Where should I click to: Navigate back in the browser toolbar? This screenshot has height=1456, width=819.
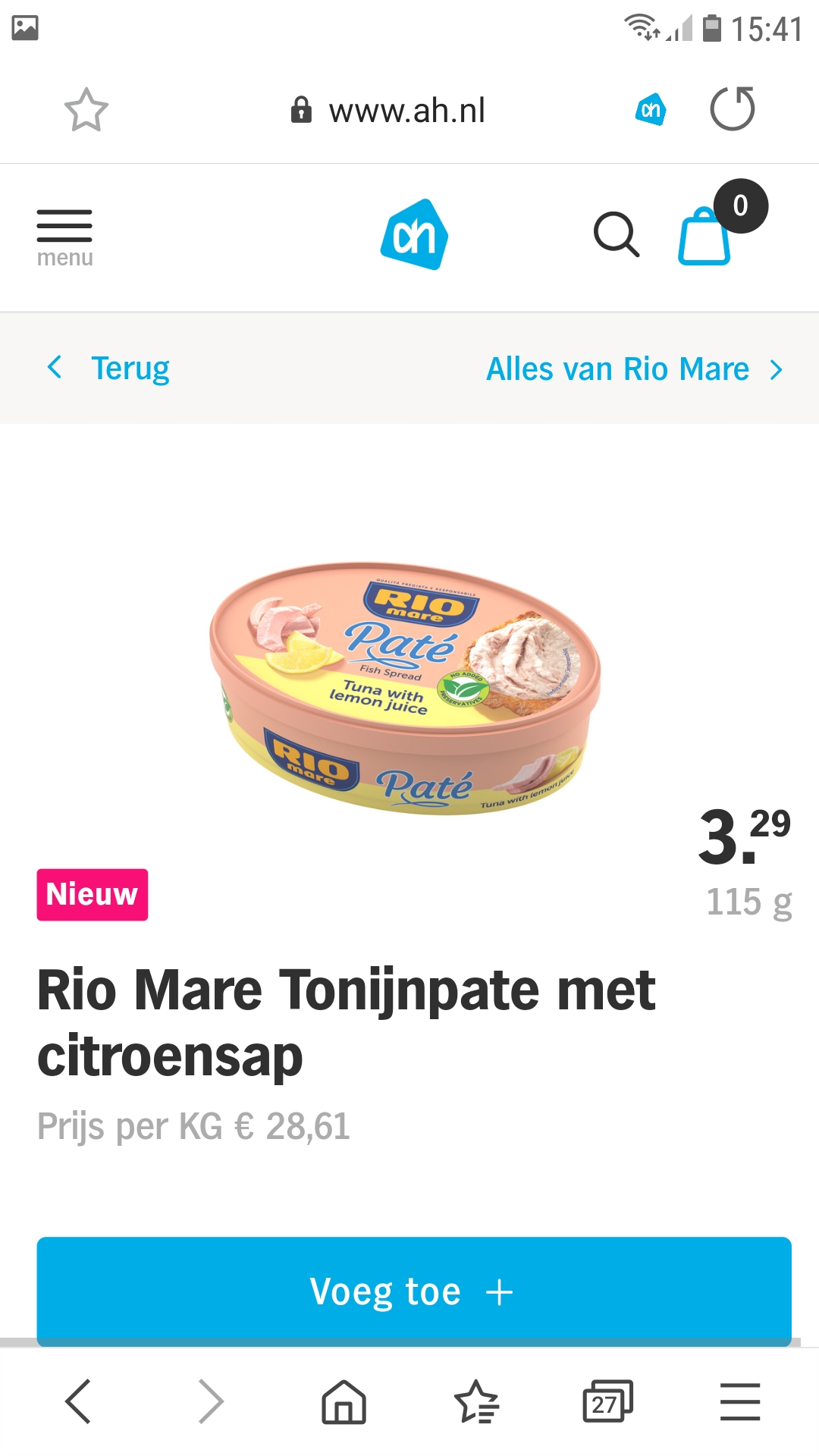(79, 1401)
